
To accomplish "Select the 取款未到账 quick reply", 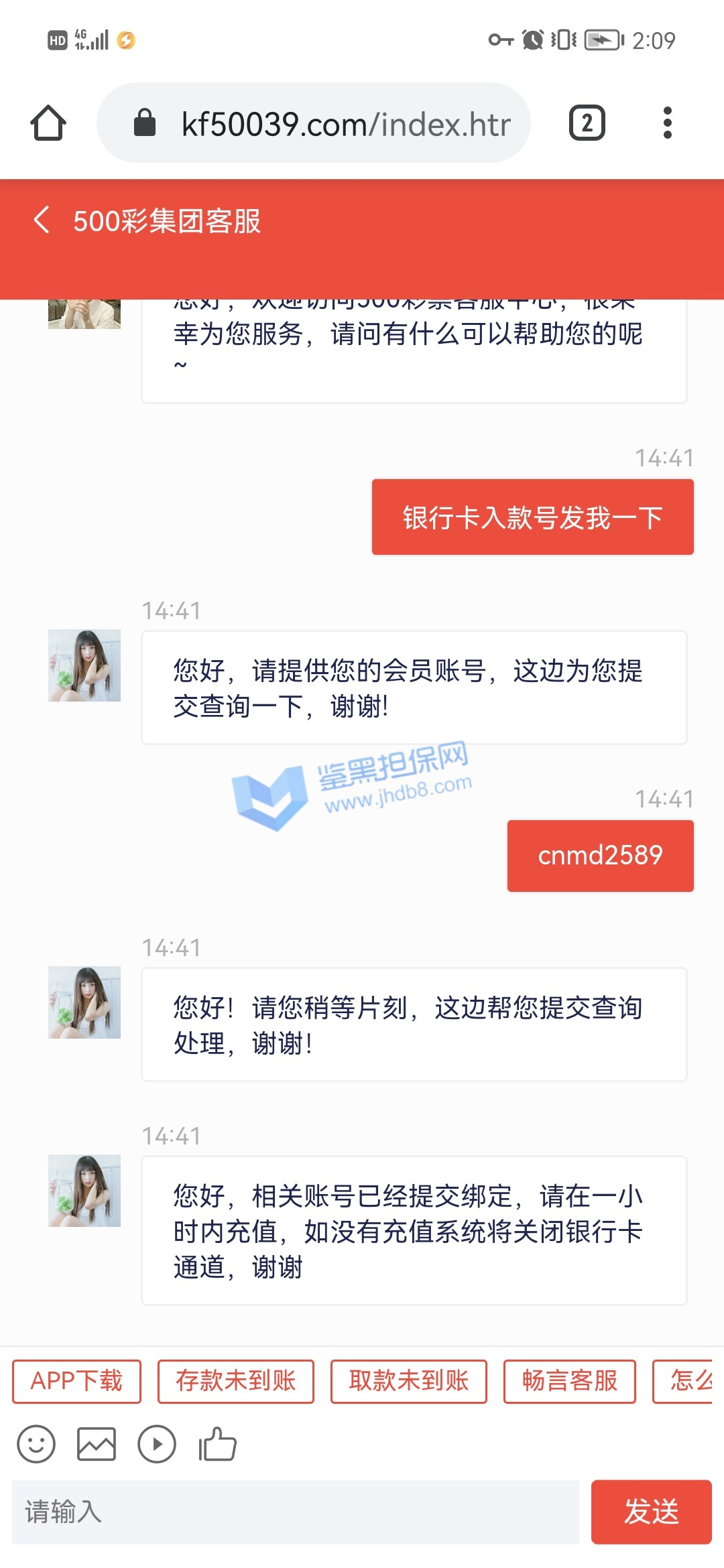I will coord(408,1381).
